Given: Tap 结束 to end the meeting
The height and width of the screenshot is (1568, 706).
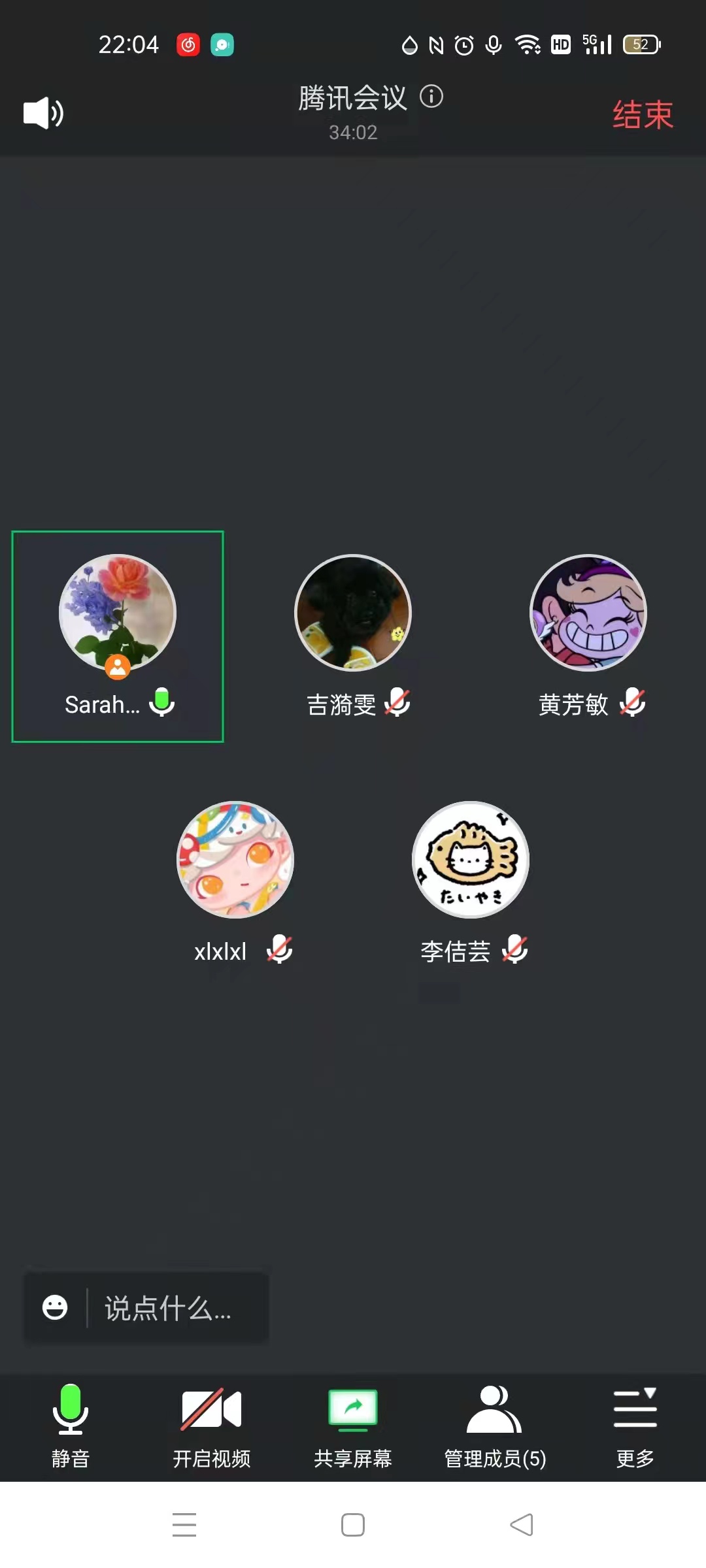Looking at the screenshot, I should coord(642,115).
